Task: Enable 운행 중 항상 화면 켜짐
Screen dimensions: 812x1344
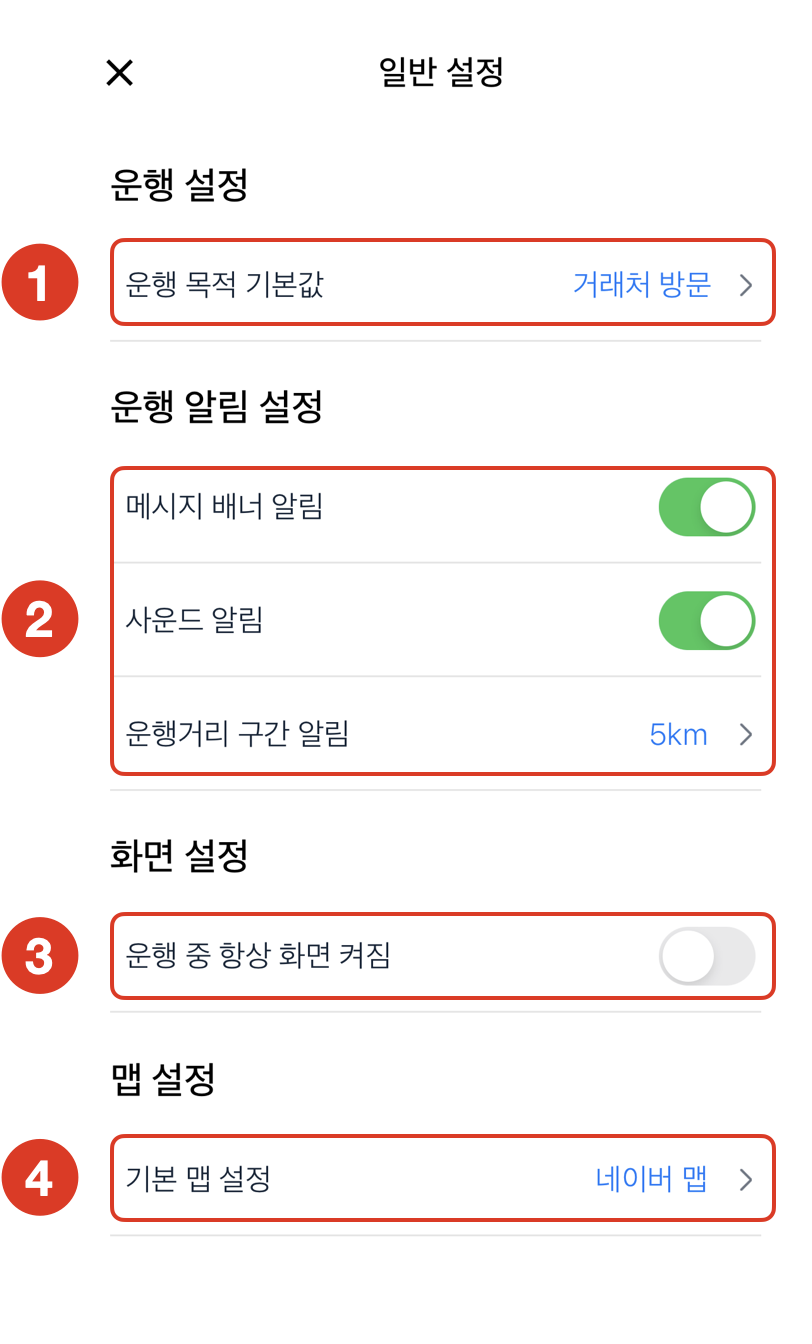Action: click(x=706, y=956)
